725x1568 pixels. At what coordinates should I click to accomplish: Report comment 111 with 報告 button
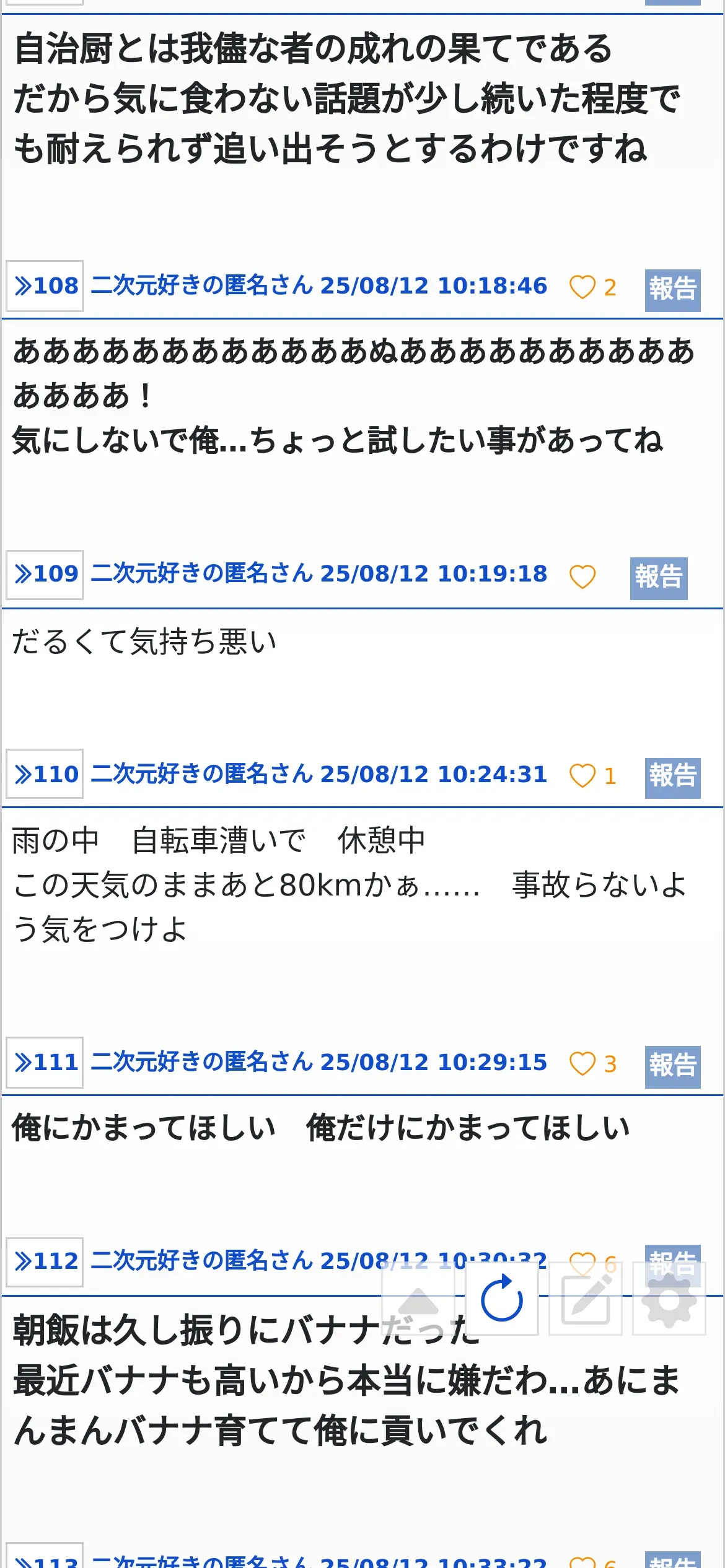(672, 1066)
